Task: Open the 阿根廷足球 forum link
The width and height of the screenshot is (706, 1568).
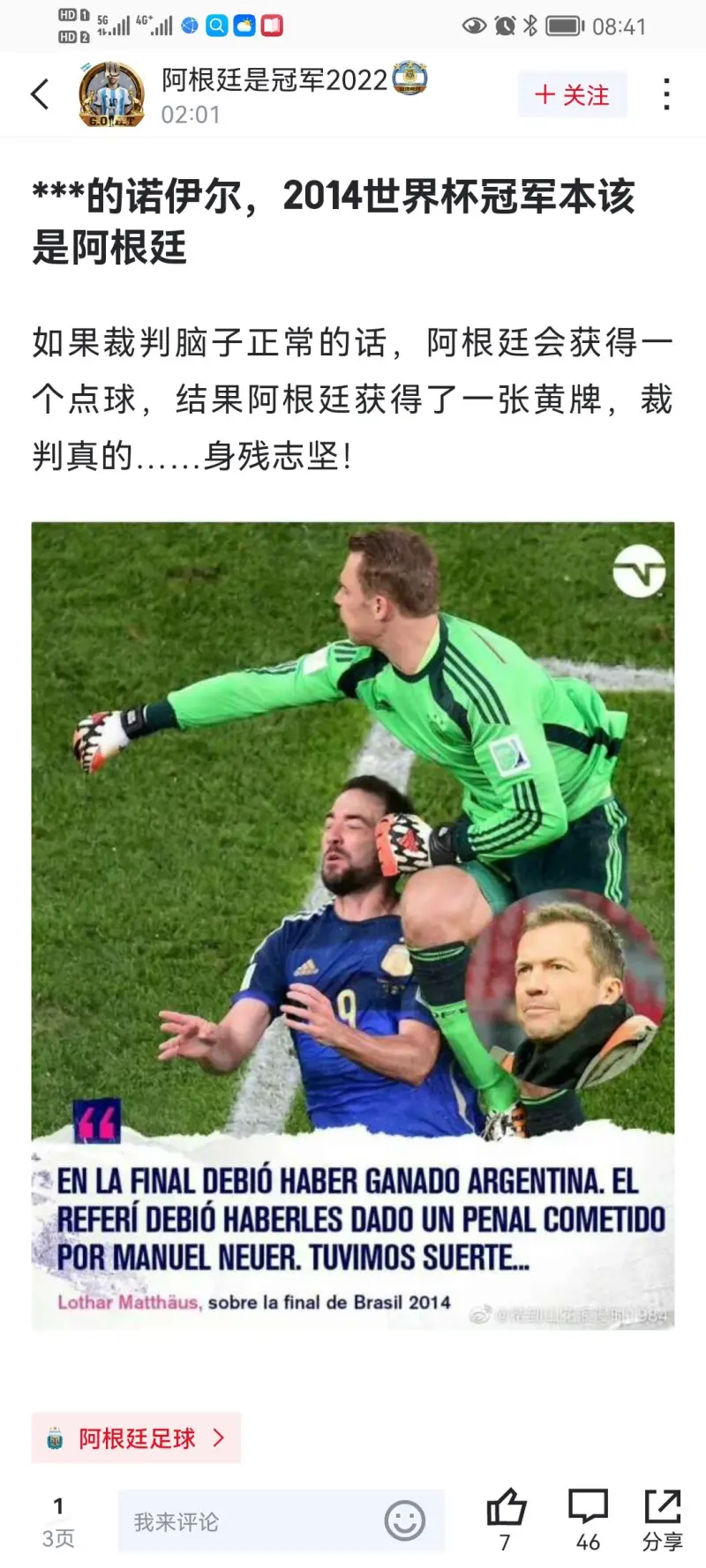Action: click(137, 1438)
